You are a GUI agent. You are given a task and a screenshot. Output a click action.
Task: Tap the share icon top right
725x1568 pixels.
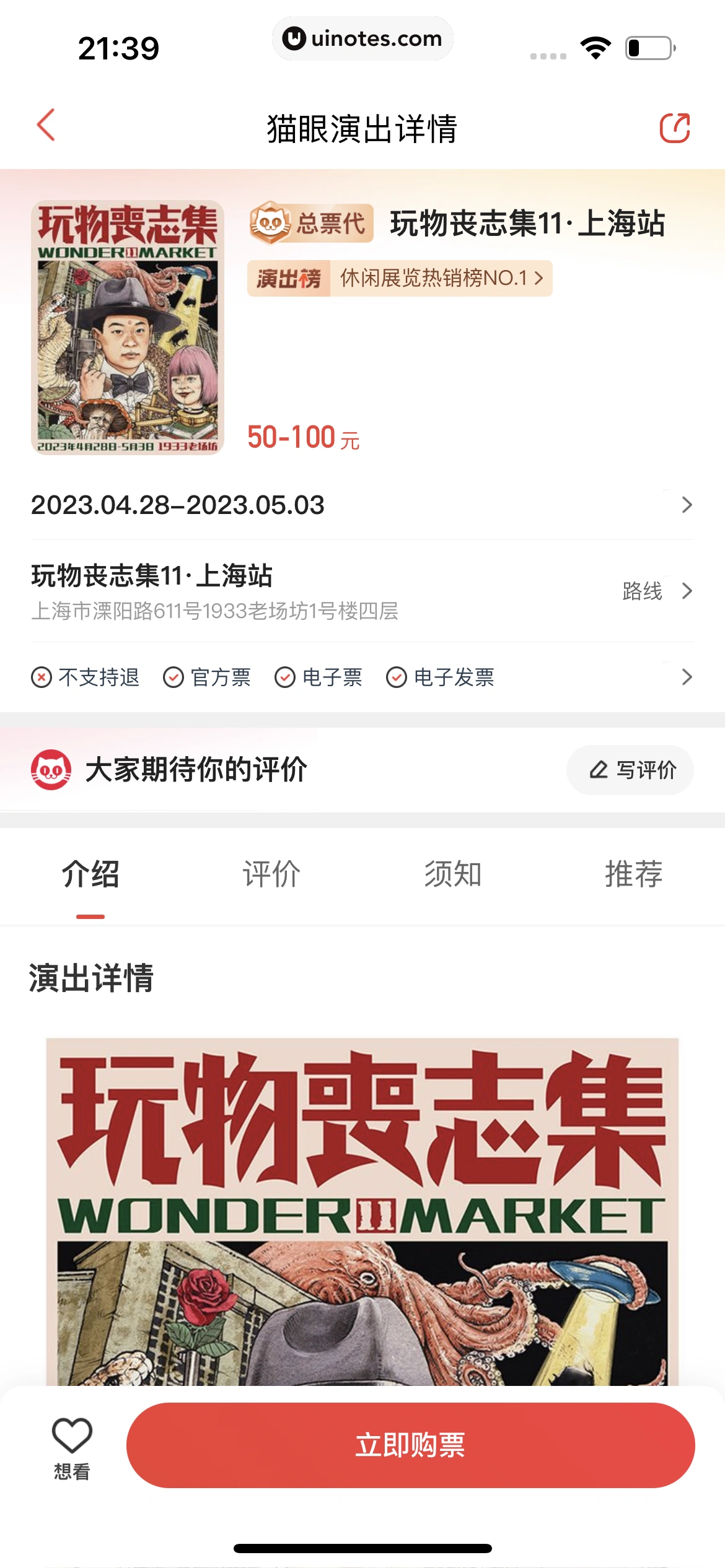pyautogui.click(x=677, y=127)
